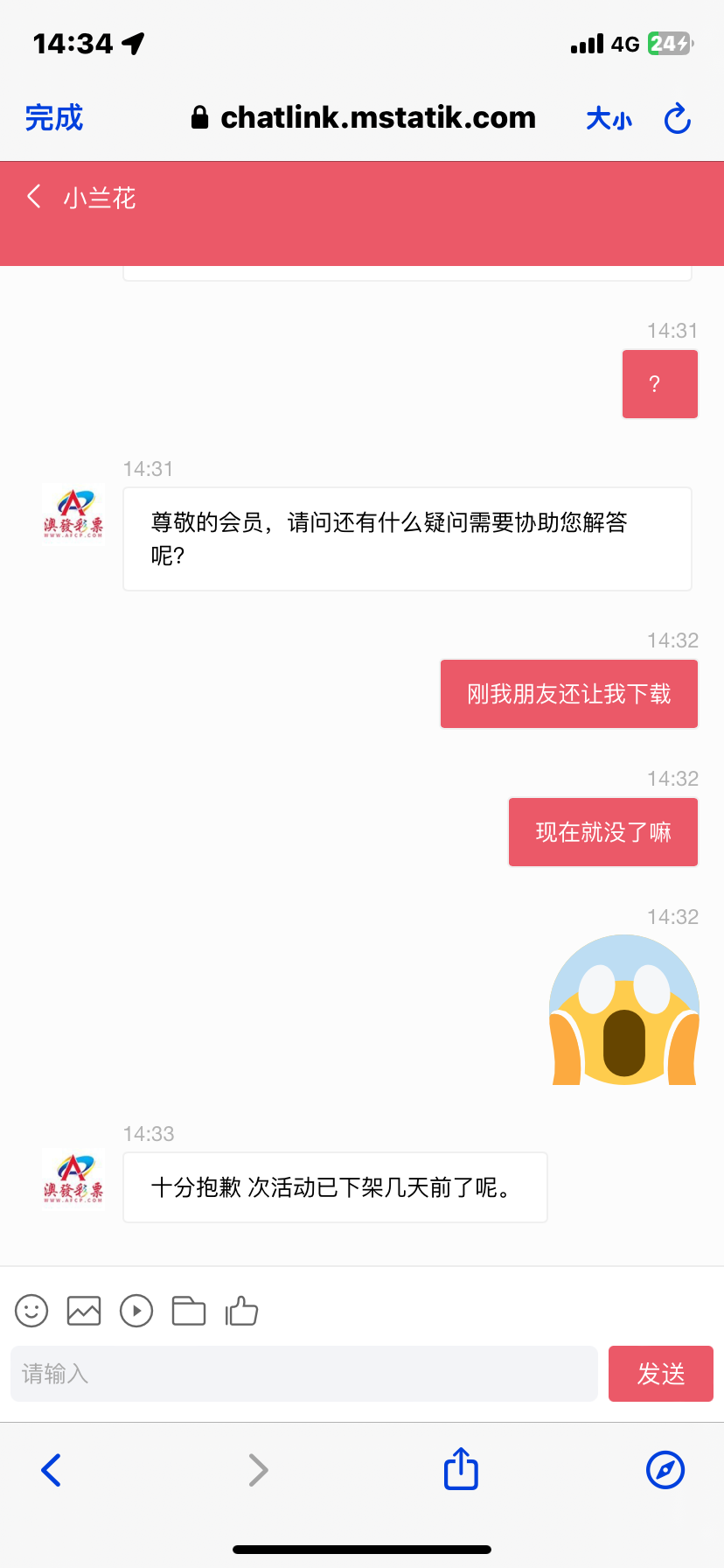Screen dimensions: 724x1568
Task: Attach a picture to the chat
Action: click(84, 1311)
